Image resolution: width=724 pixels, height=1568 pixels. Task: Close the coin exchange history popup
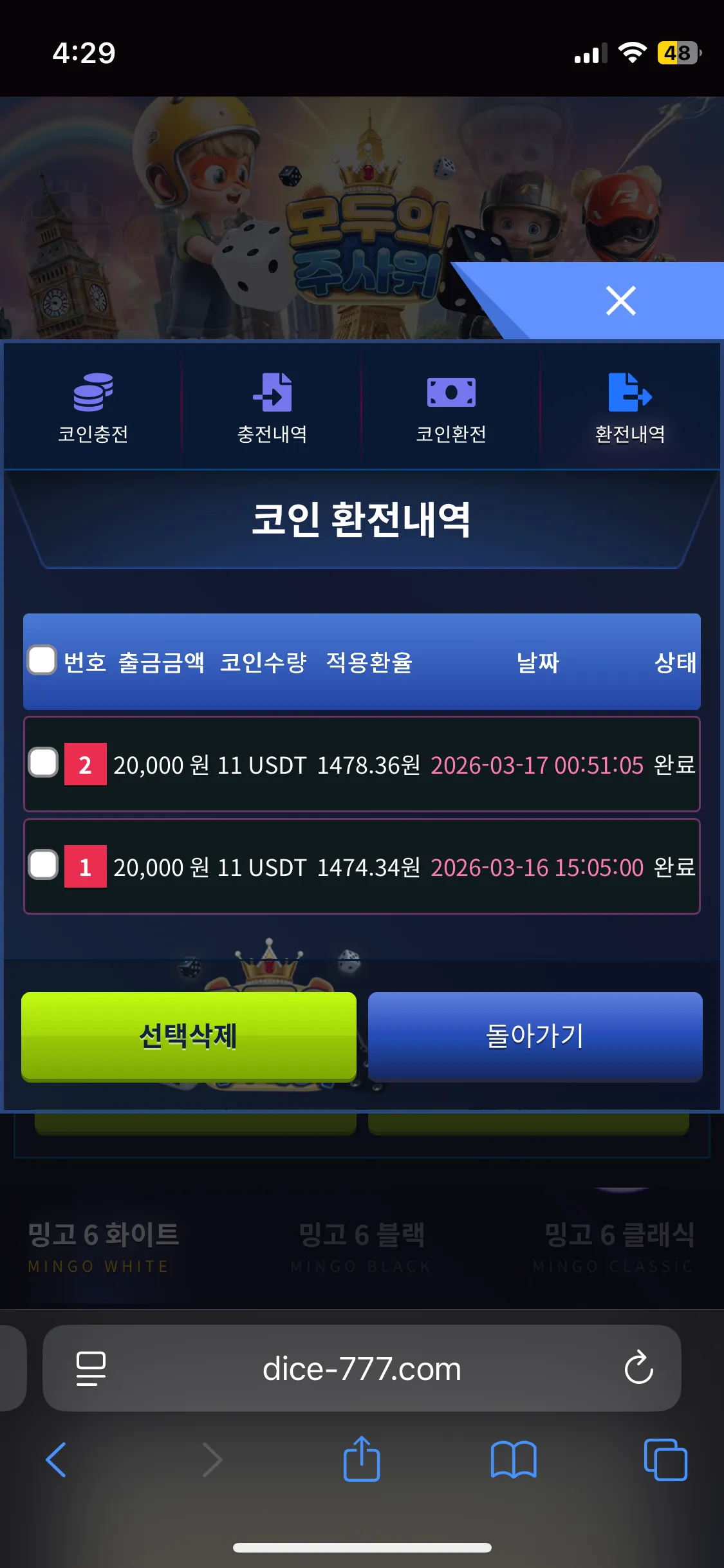point(620,301)
